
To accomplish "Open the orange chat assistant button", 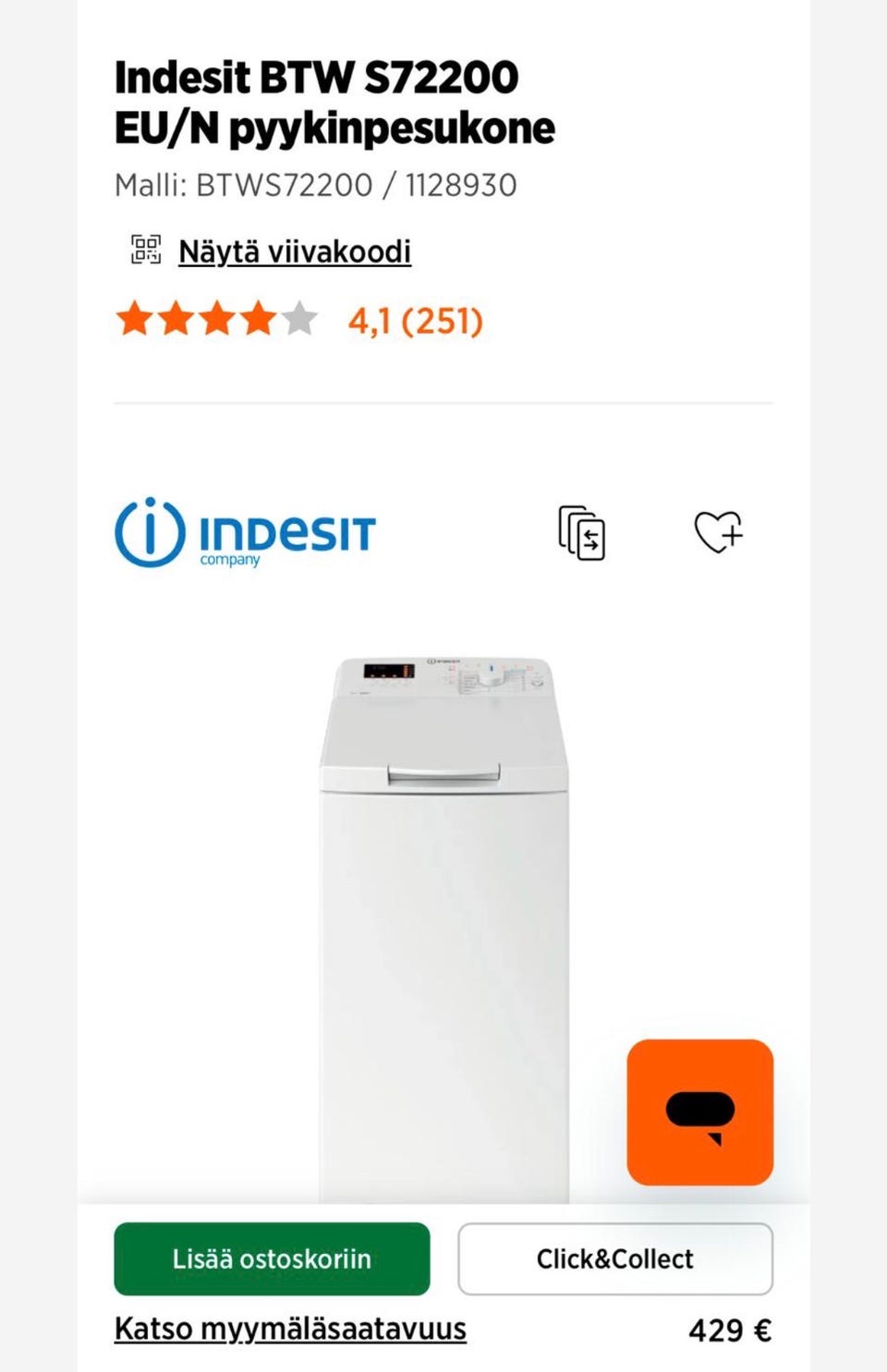I will (699, 1111).
